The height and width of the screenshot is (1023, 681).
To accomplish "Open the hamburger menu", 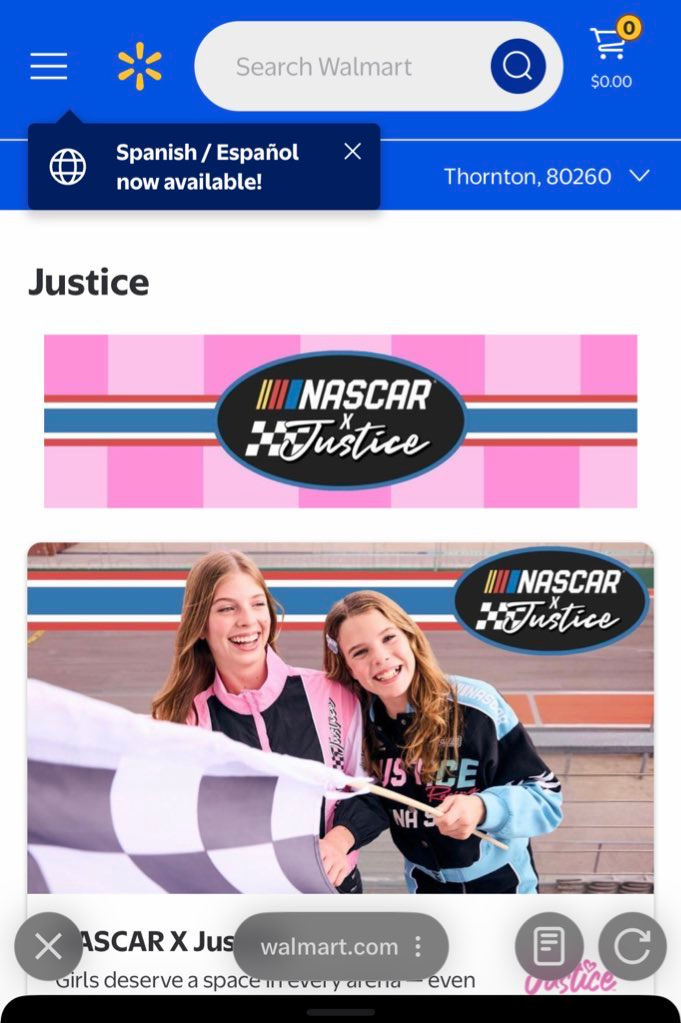I will [x=48, y=67].
